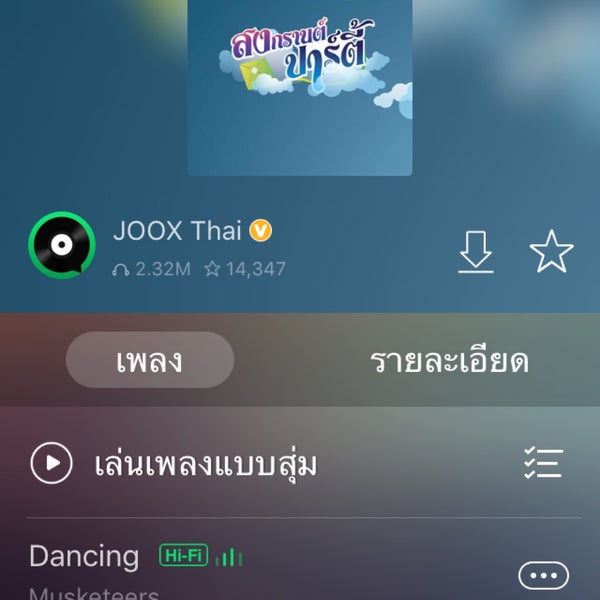600x600 pixels.
Task: Switch to the เพลง tab
Action: (150, 360)
